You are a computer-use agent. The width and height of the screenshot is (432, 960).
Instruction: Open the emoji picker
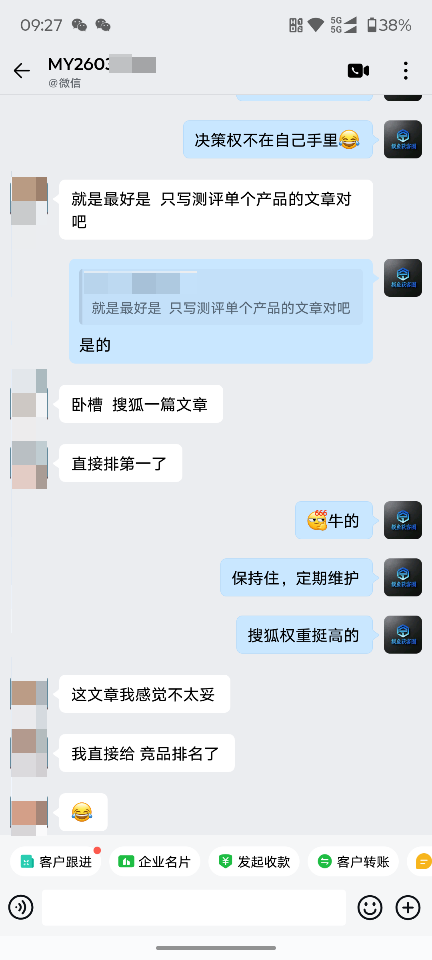[370, 907]
